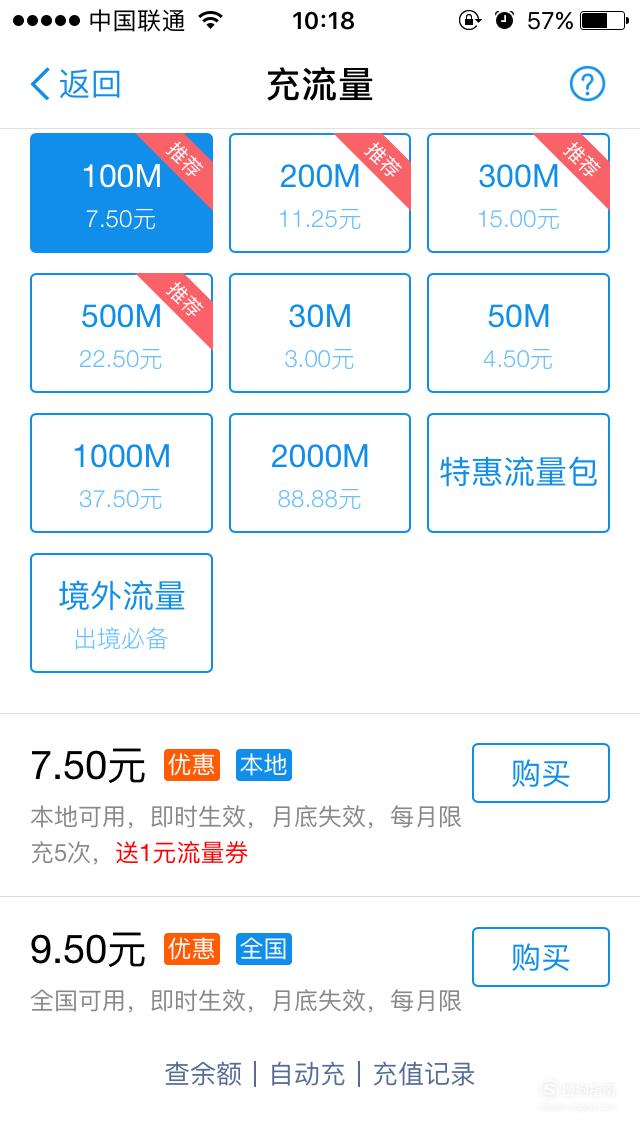Viewport: 640px width, 1136px height.
Task: Select the 100M 7.50元 data package
Action: click(x=121, y=193)
